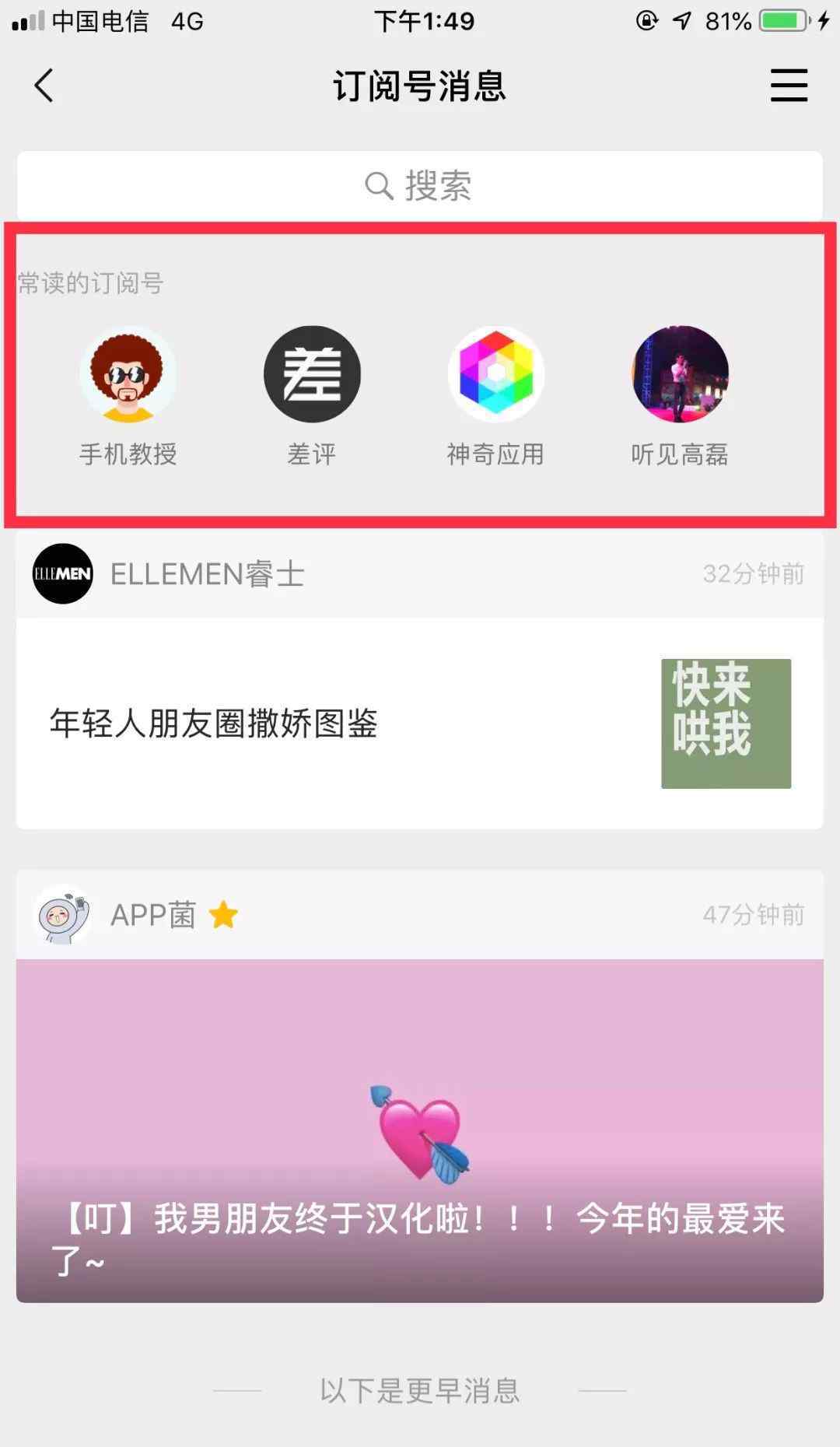This screenshot has height=1447, width=840.
Task: Read the article 年轻人朋友圈撒娇图鉴
Action: click(420, 723)
